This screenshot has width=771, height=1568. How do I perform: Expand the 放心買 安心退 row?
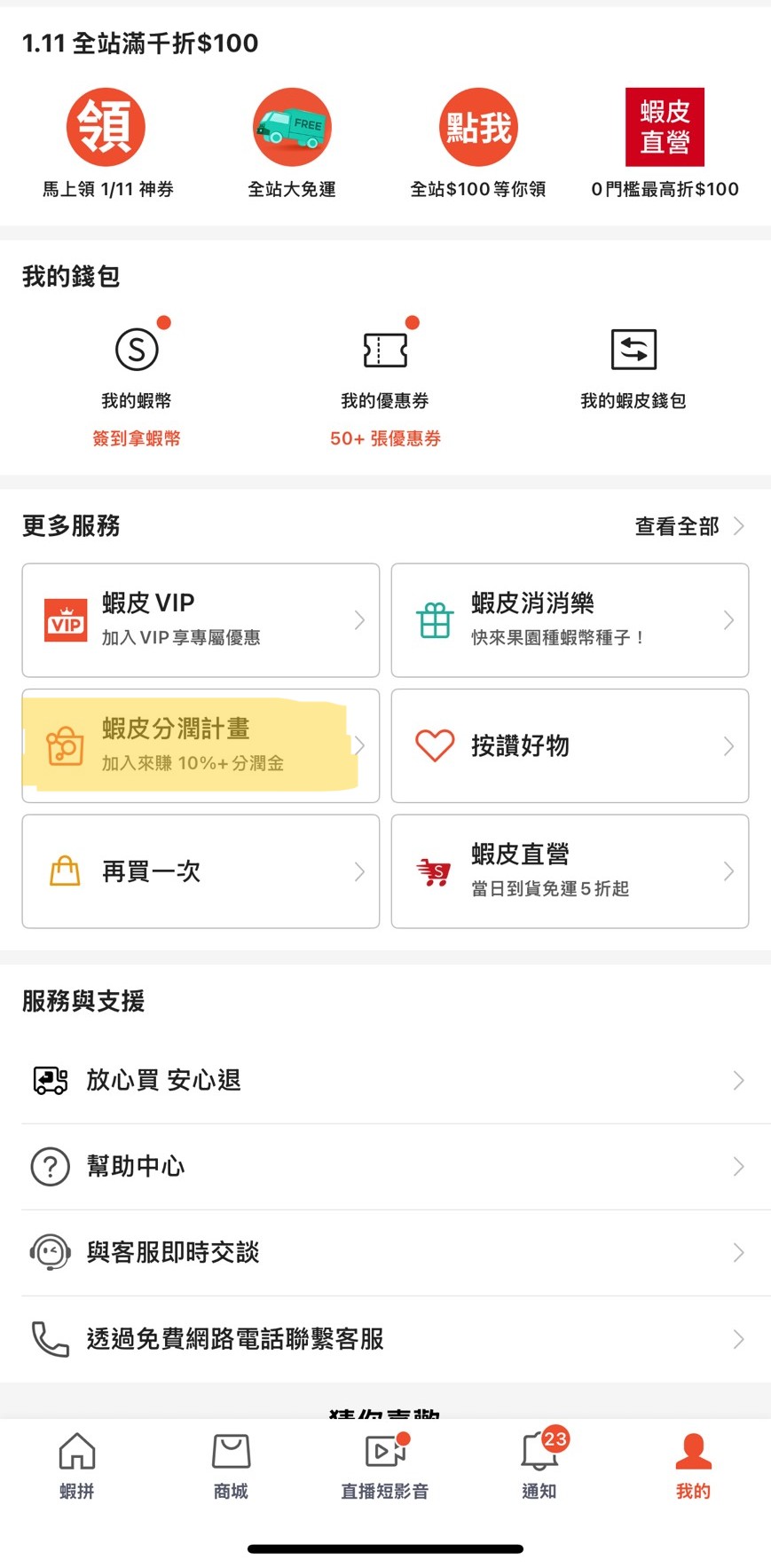739,1080
